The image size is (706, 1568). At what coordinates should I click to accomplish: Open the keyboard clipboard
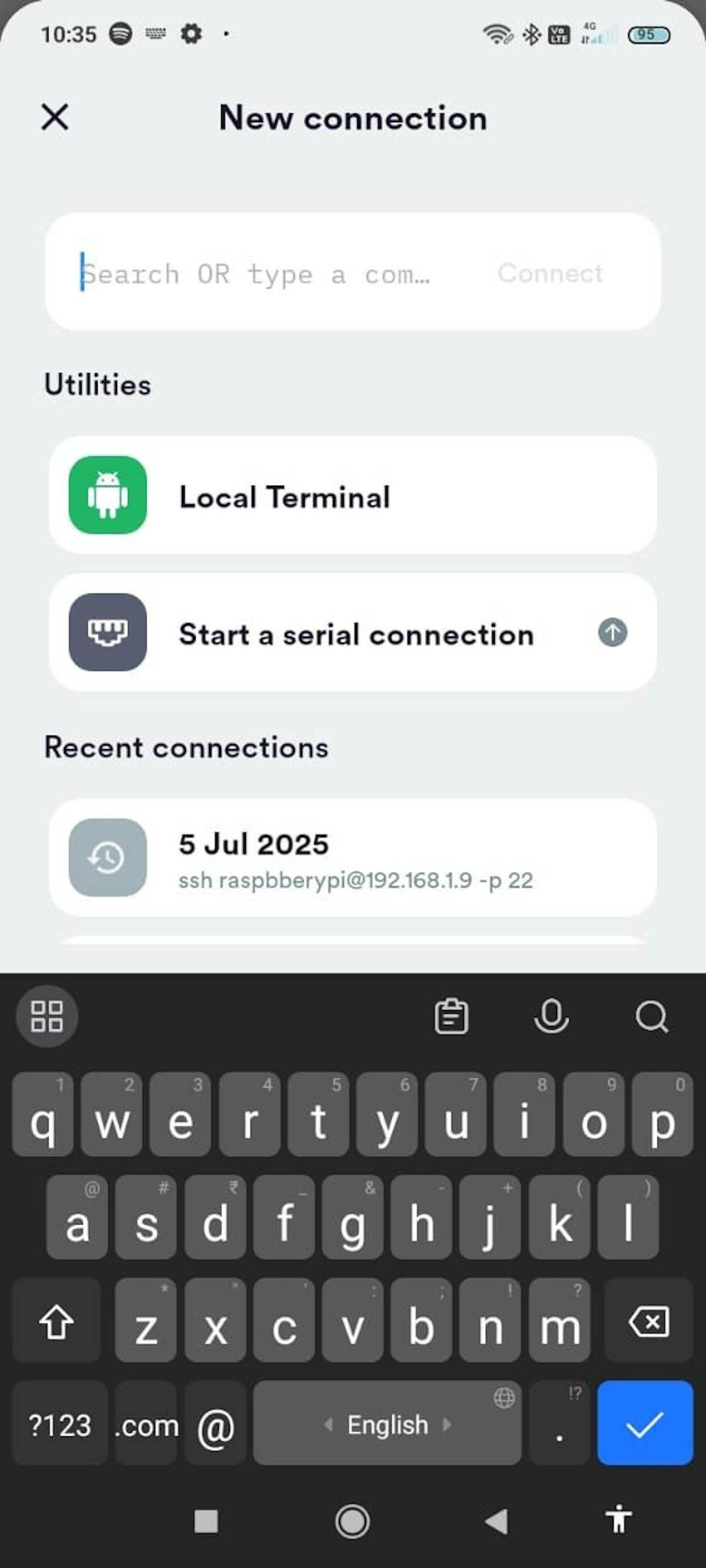451,1016
